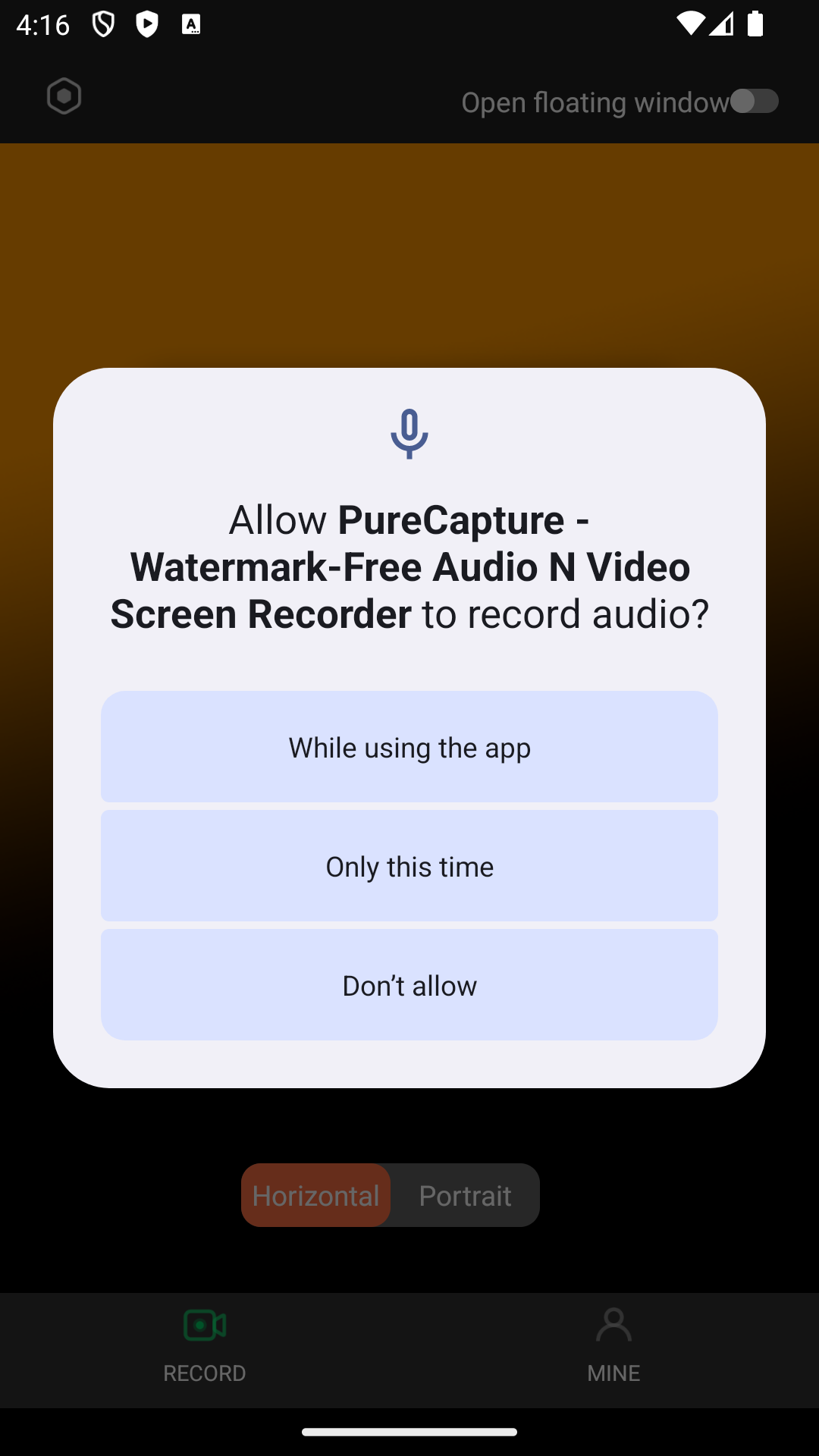Choose While using the app
The image size is (819, 1456).
409,747
